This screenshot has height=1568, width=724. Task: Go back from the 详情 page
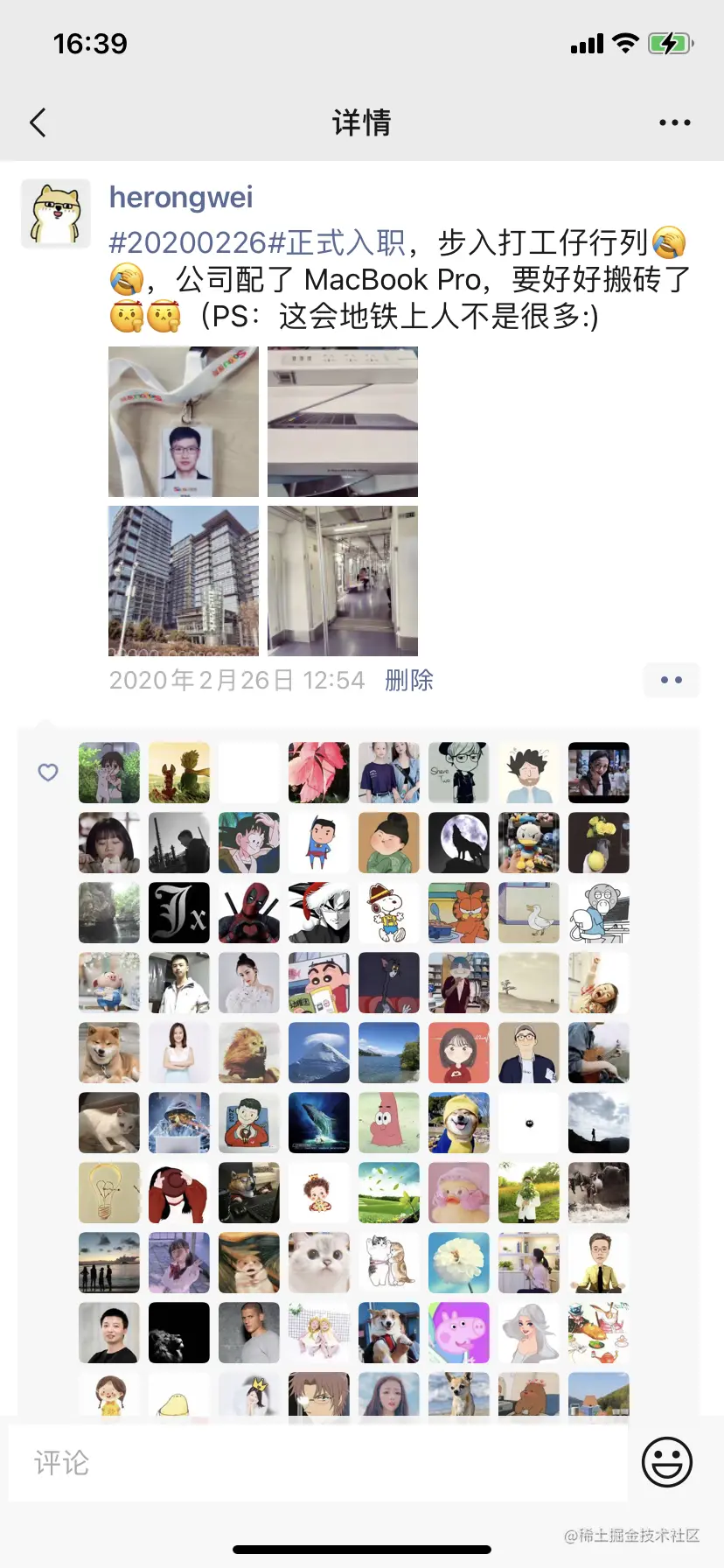[38, 122]
